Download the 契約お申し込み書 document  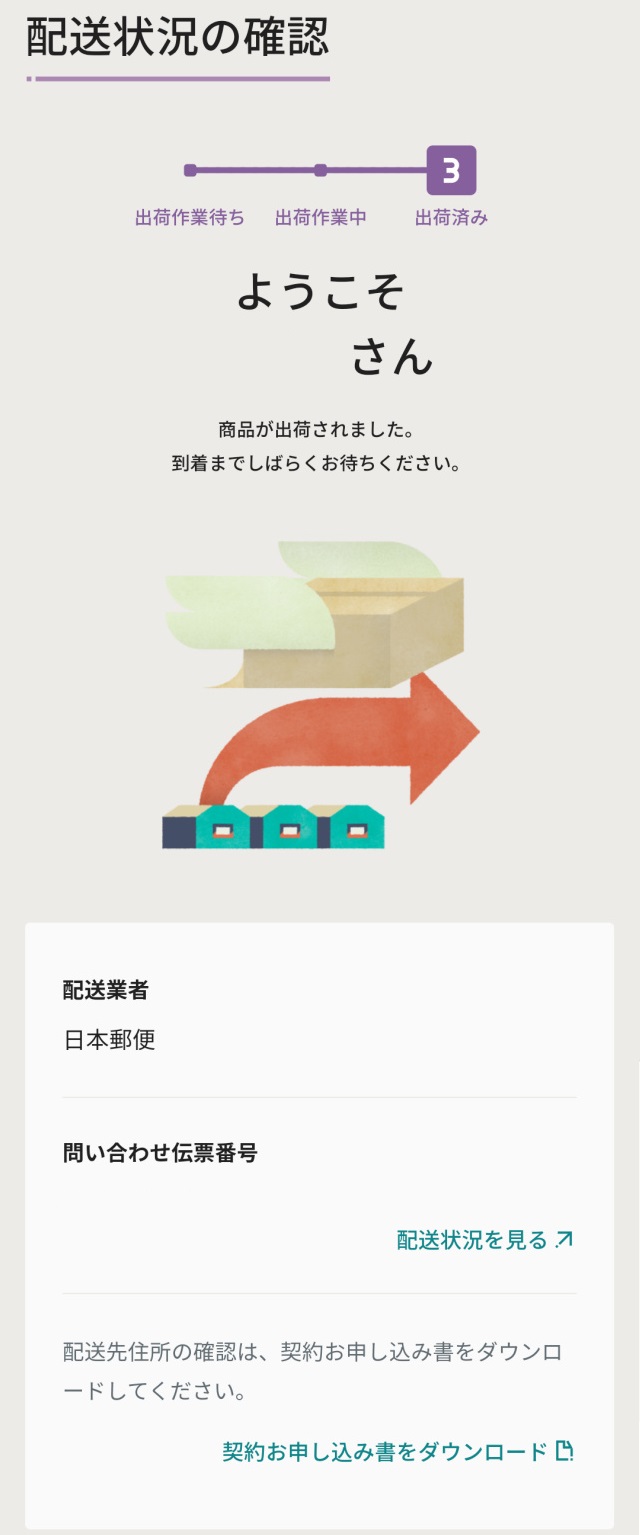point(397,1451)
